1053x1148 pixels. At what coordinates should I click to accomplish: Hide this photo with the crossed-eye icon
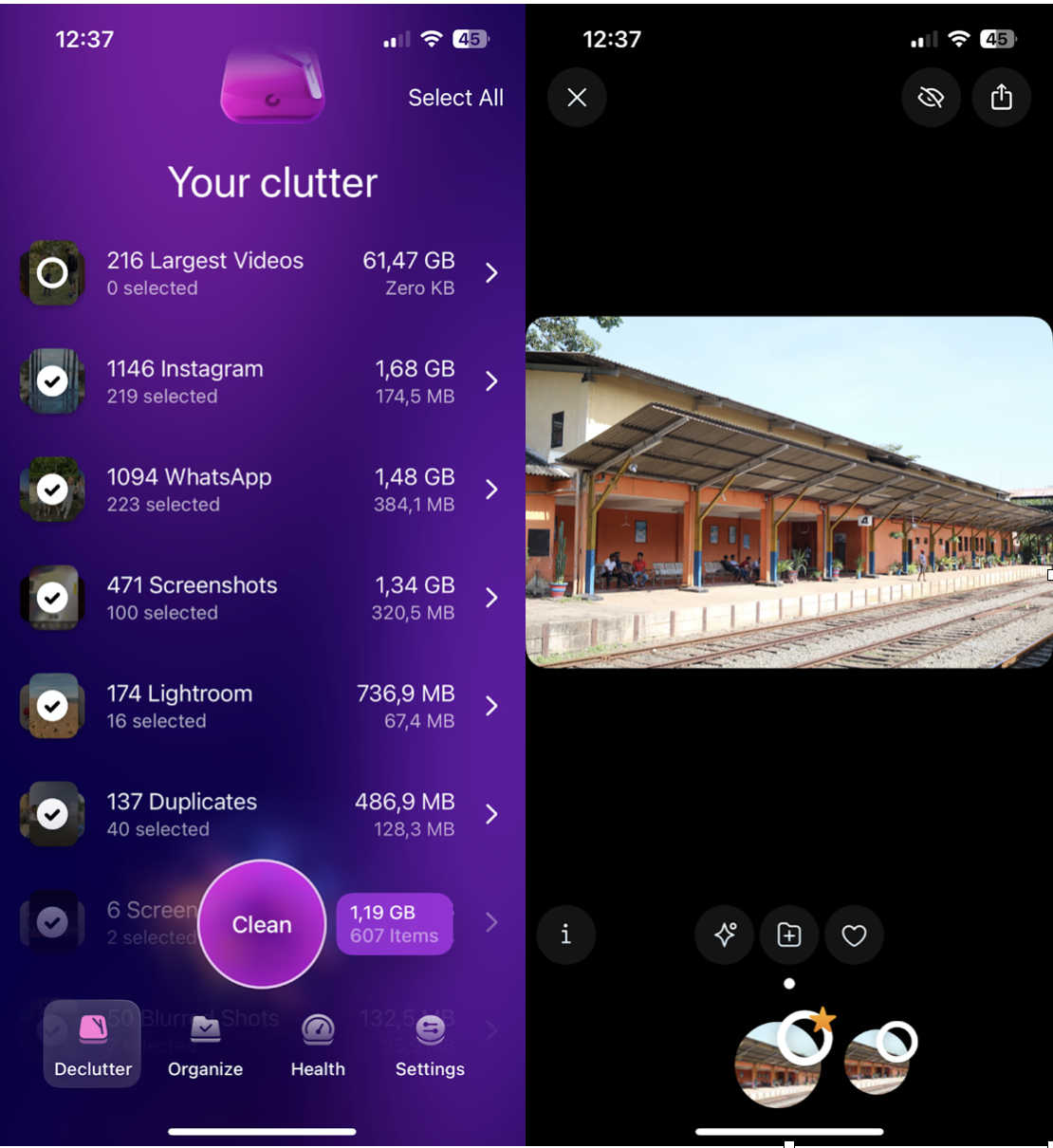(x=931, y=98)
